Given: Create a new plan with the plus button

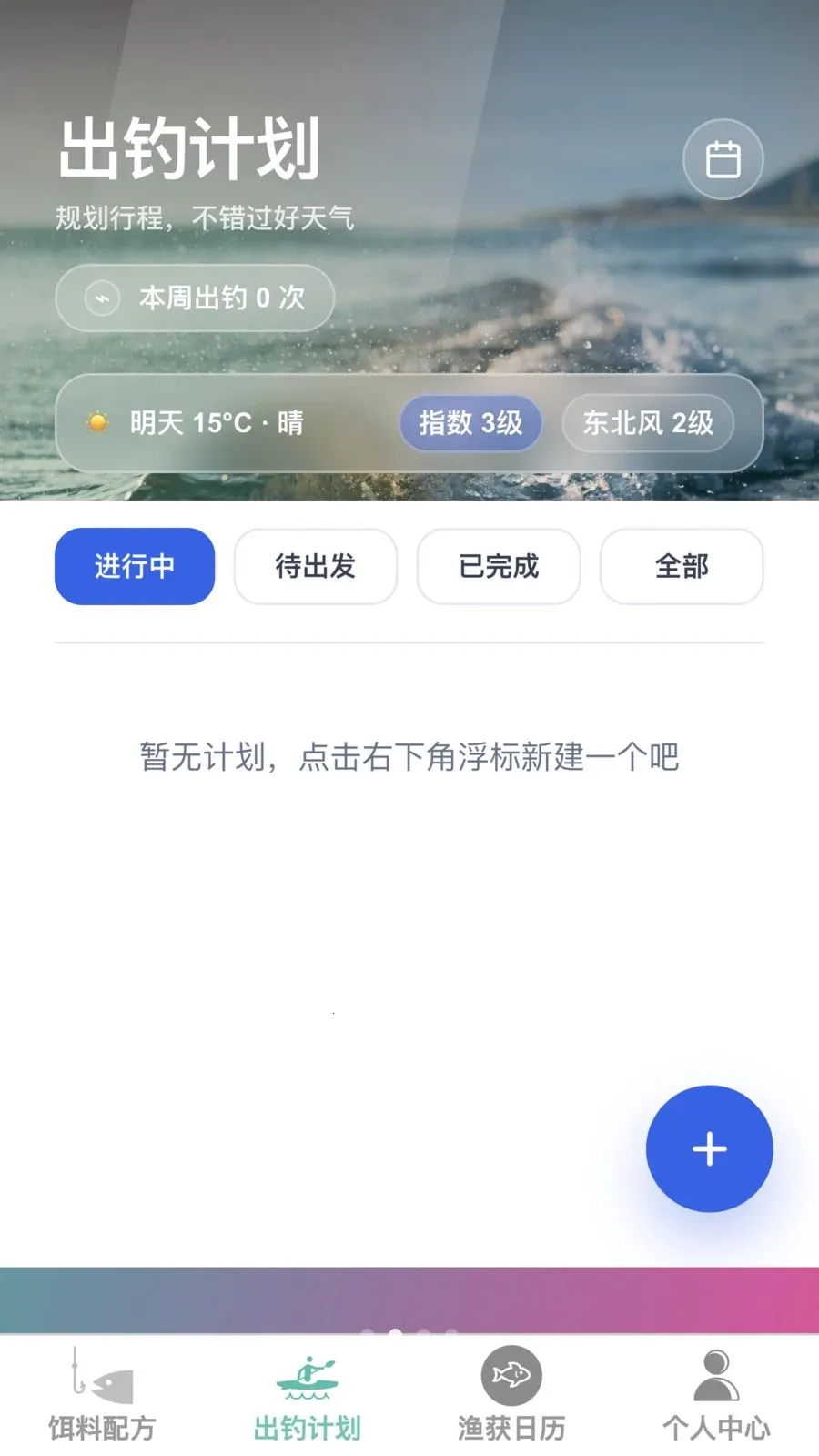Looking at the screenshot, I should coord(710,1148).
